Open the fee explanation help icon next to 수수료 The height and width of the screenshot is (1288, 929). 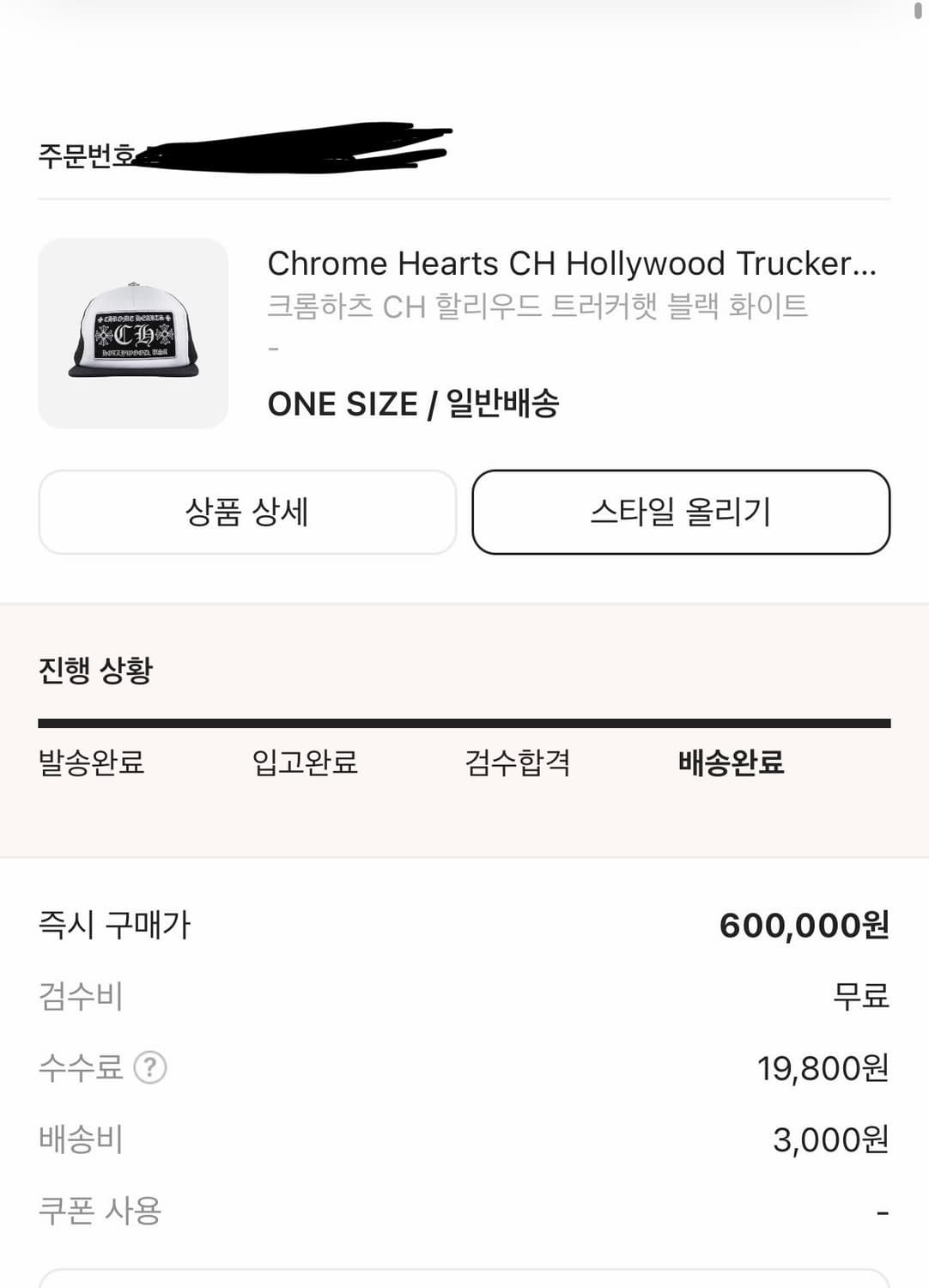pyautogui.click(x=149, y=1067)
